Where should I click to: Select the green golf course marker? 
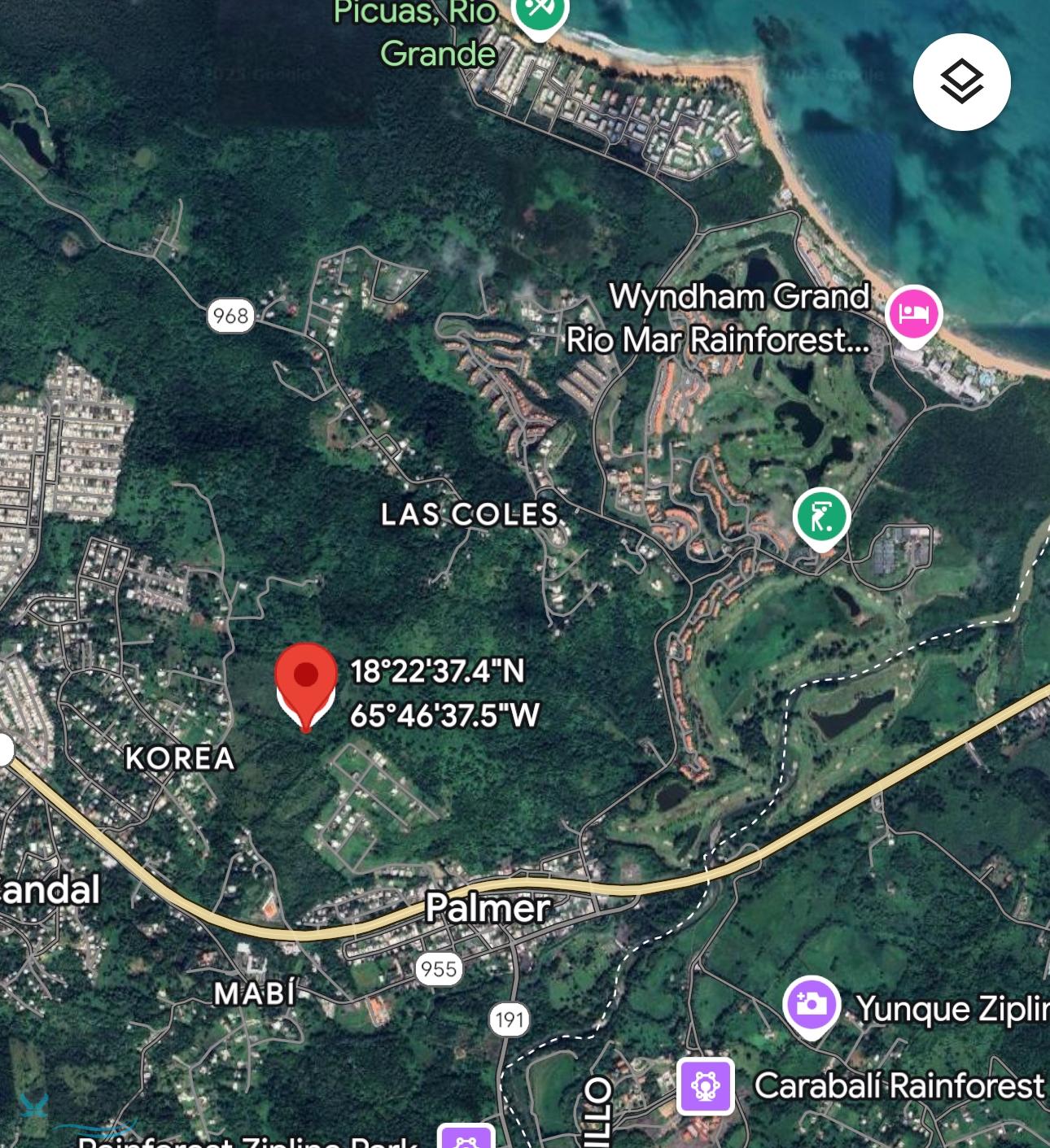[x=822, y=517]
